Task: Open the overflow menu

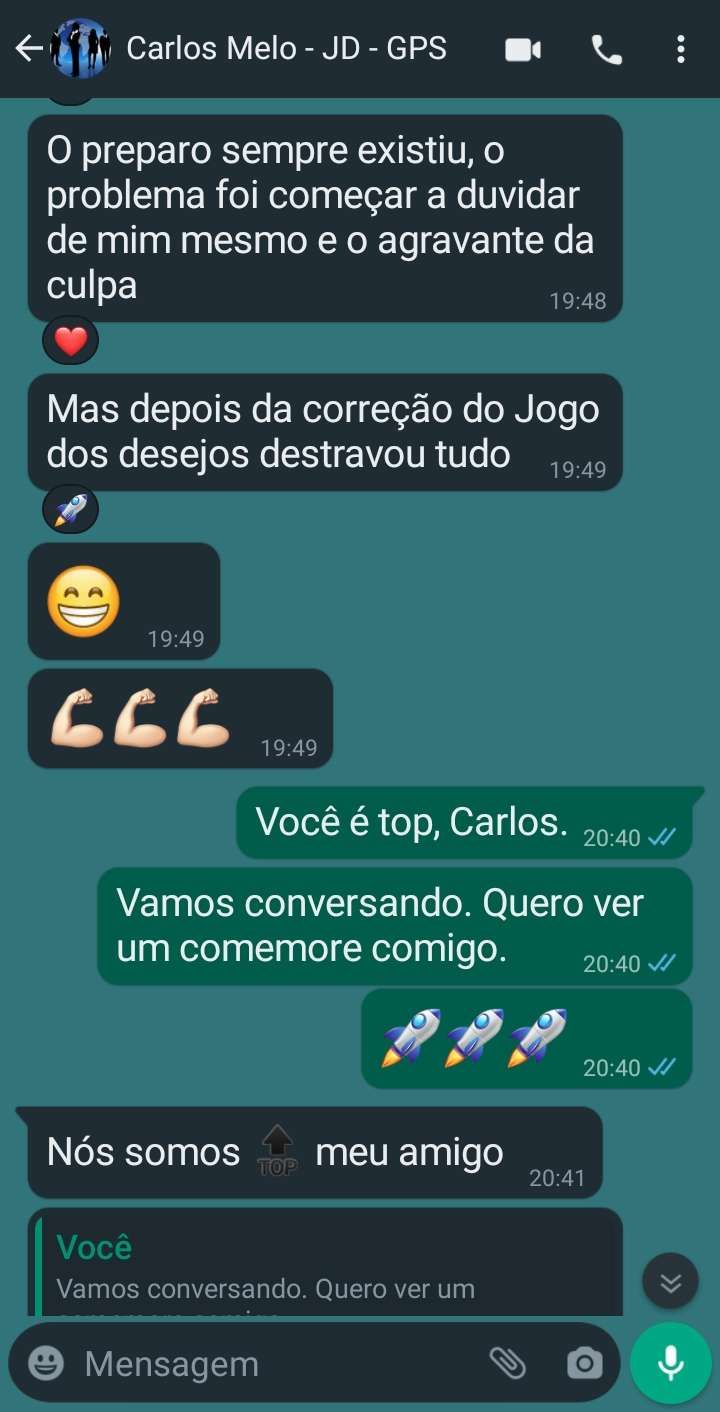Action: point(680,49)
